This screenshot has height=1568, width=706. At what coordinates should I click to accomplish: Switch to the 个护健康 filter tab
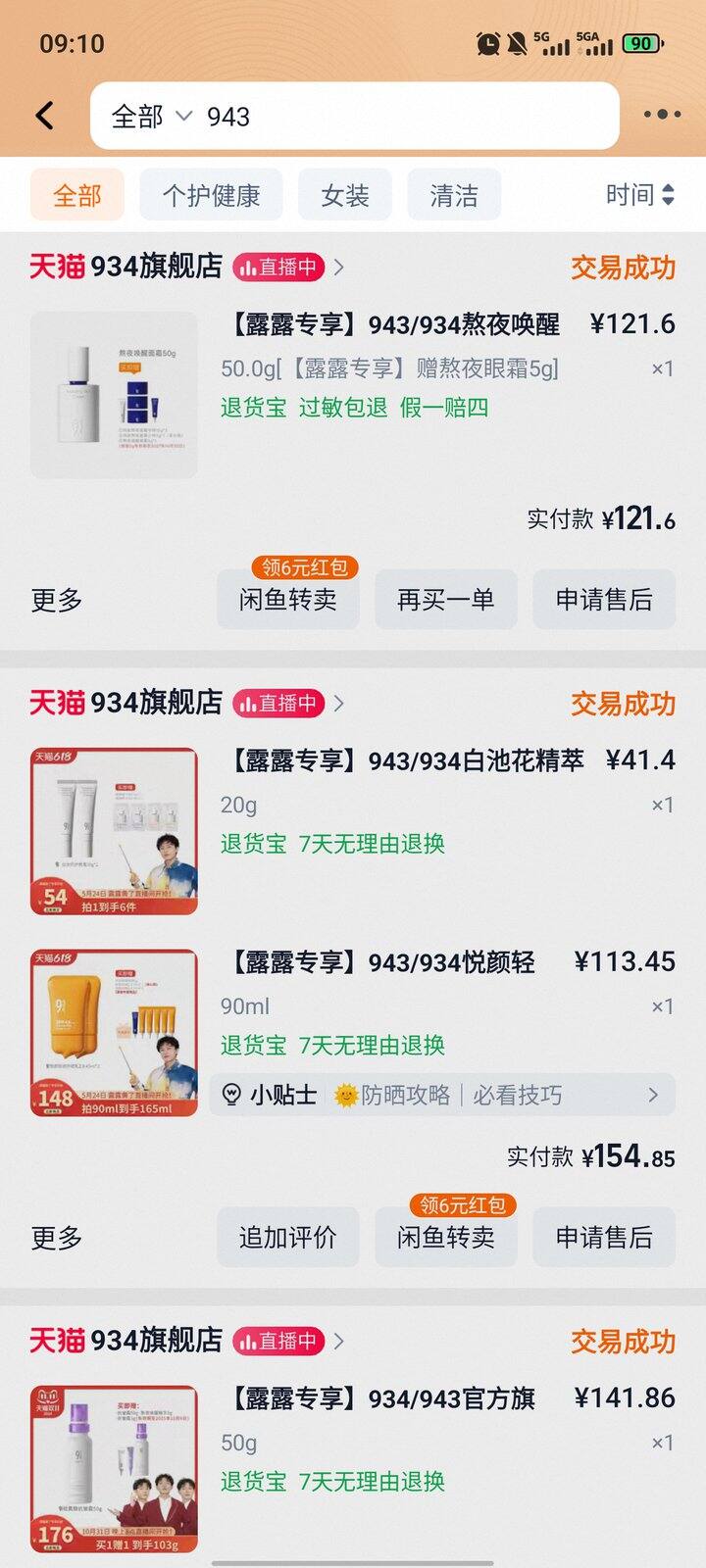pyautogui.click(x=211, y=195)
